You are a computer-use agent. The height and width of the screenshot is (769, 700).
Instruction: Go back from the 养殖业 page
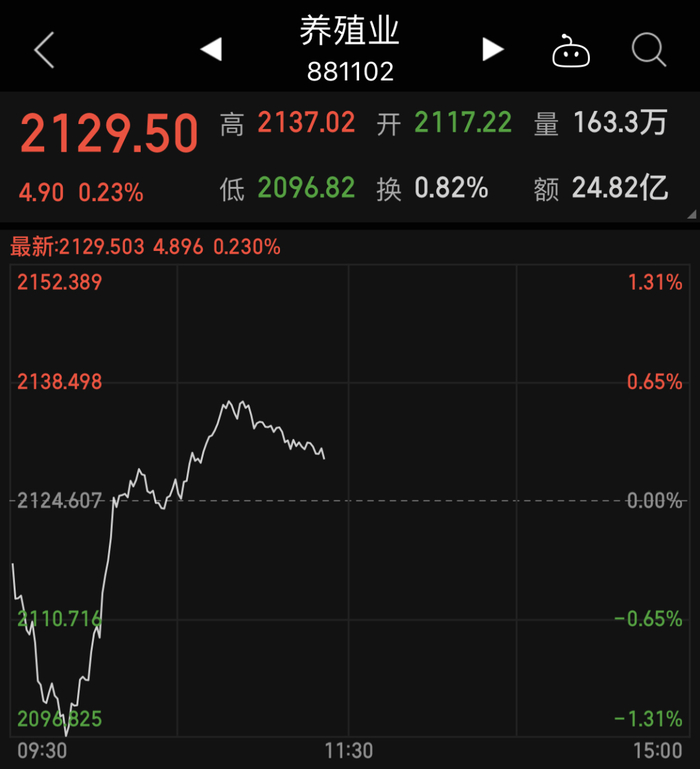click(x=44, y=49)
